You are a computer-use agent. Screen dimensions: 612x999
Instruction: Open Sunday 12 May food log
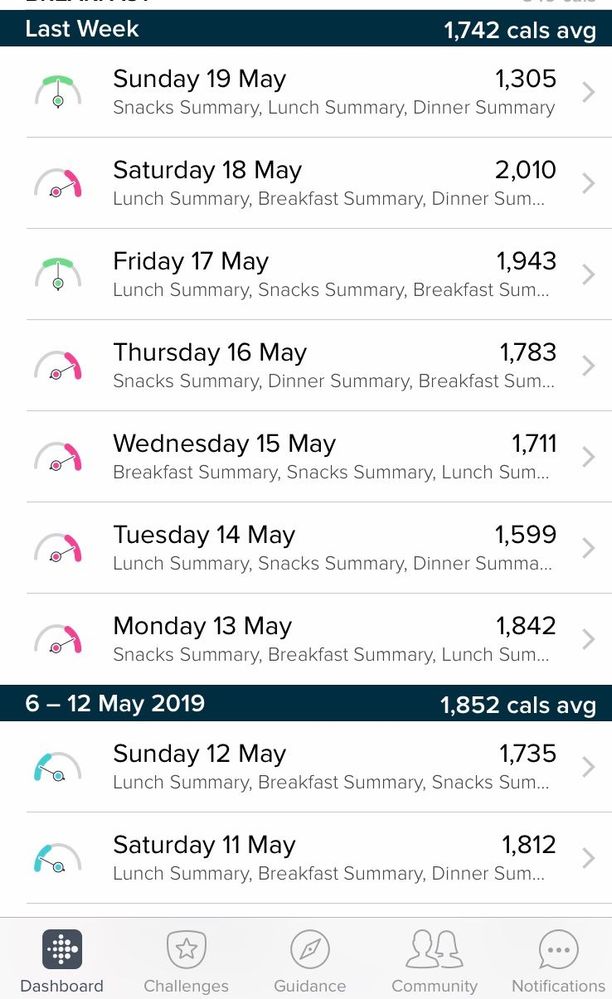coord(306,766)
